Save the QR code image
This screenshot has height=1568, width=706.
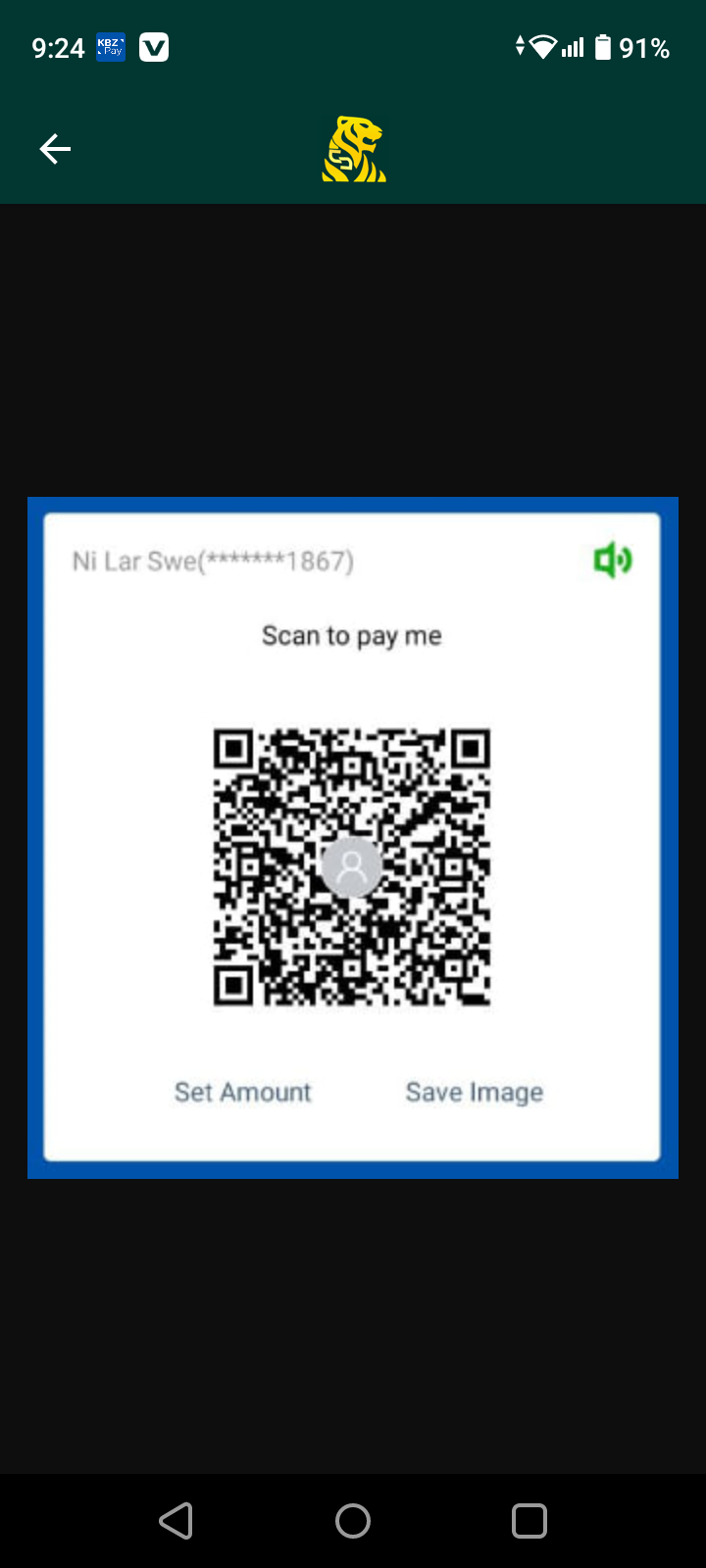pos(475,1092)
